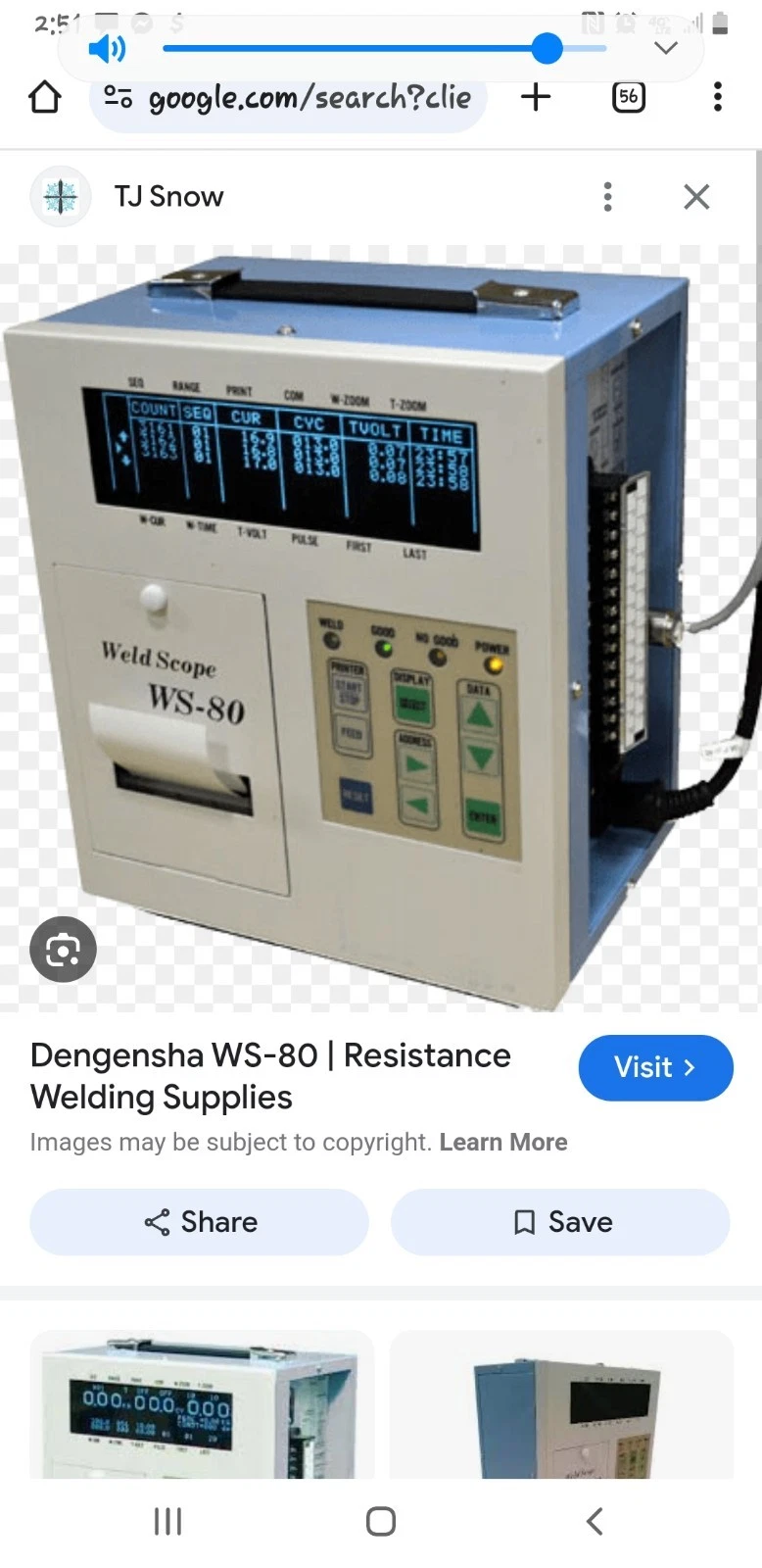Image resolution: width=762 pixels, height=1568 pixels.
Task: Expand the volume panel chevron
Action: click(x=666, y=48)
